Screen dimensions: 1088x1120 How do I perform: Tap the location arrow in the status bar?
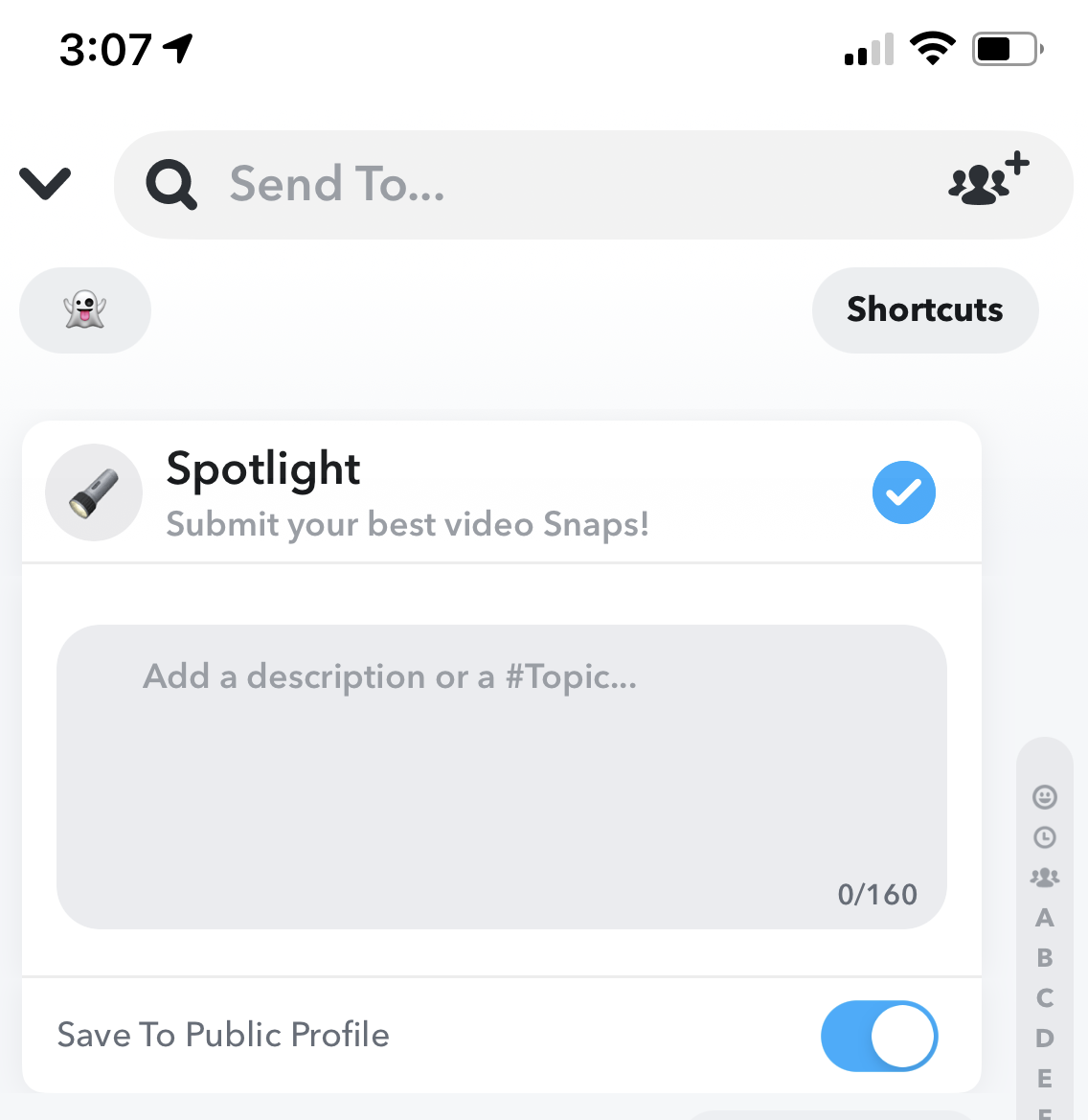click(178, 48)
